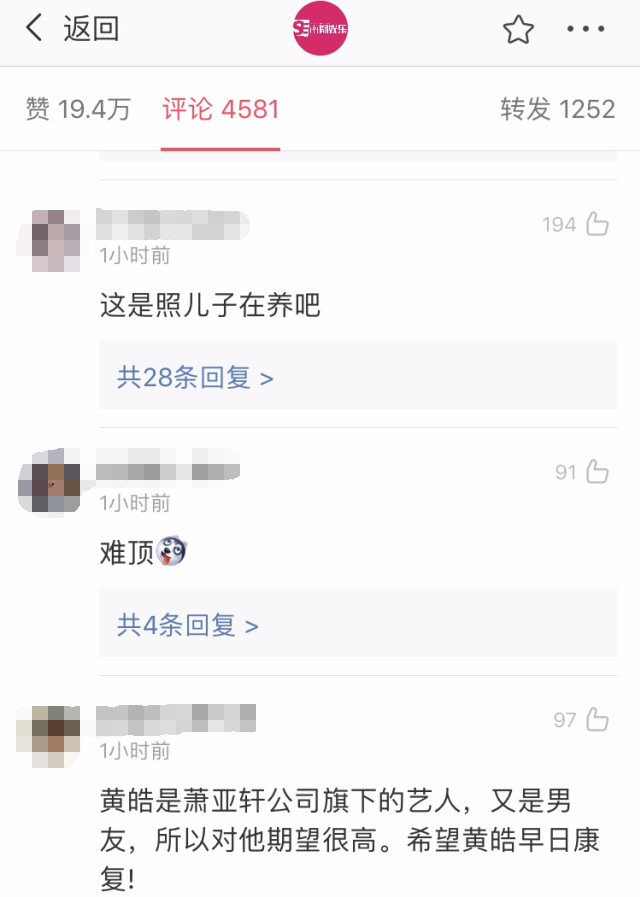View 共4条回复 replies
This screenshot has width=640, height=897.
click(188, 625)
